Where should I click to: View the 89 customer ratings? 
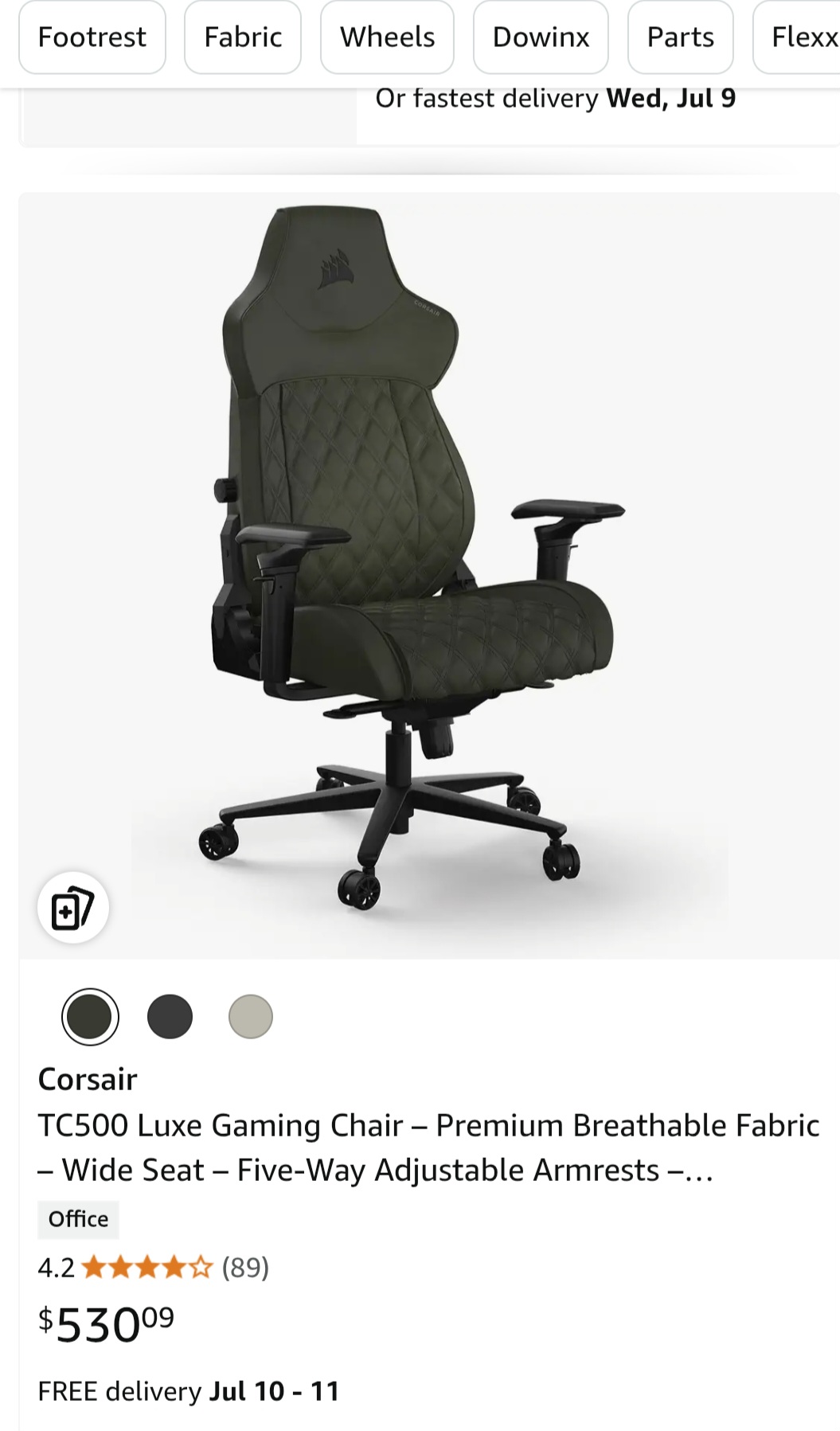click(x=245, y=1267)
